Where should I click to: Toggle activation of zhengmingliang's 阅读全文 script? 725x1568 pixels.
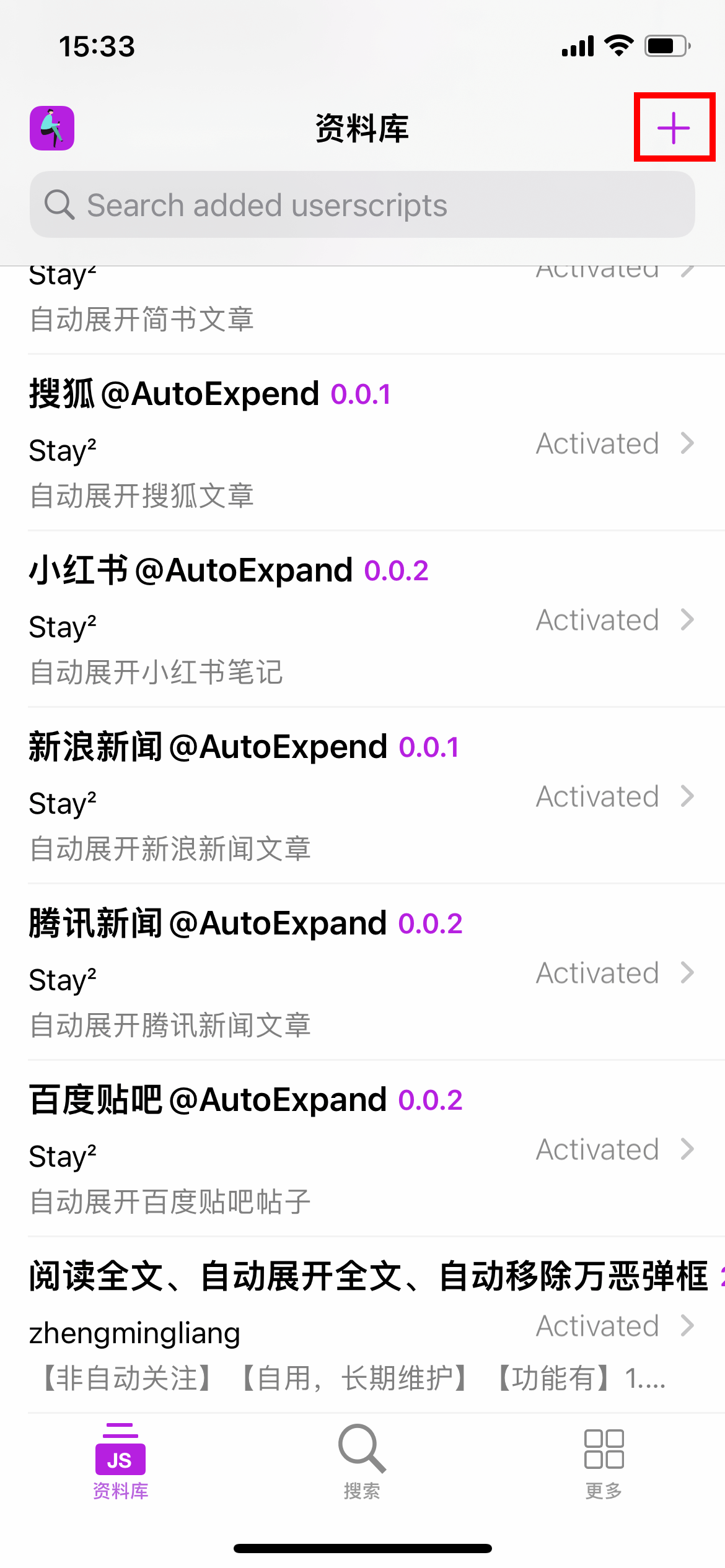point(597,1325)
